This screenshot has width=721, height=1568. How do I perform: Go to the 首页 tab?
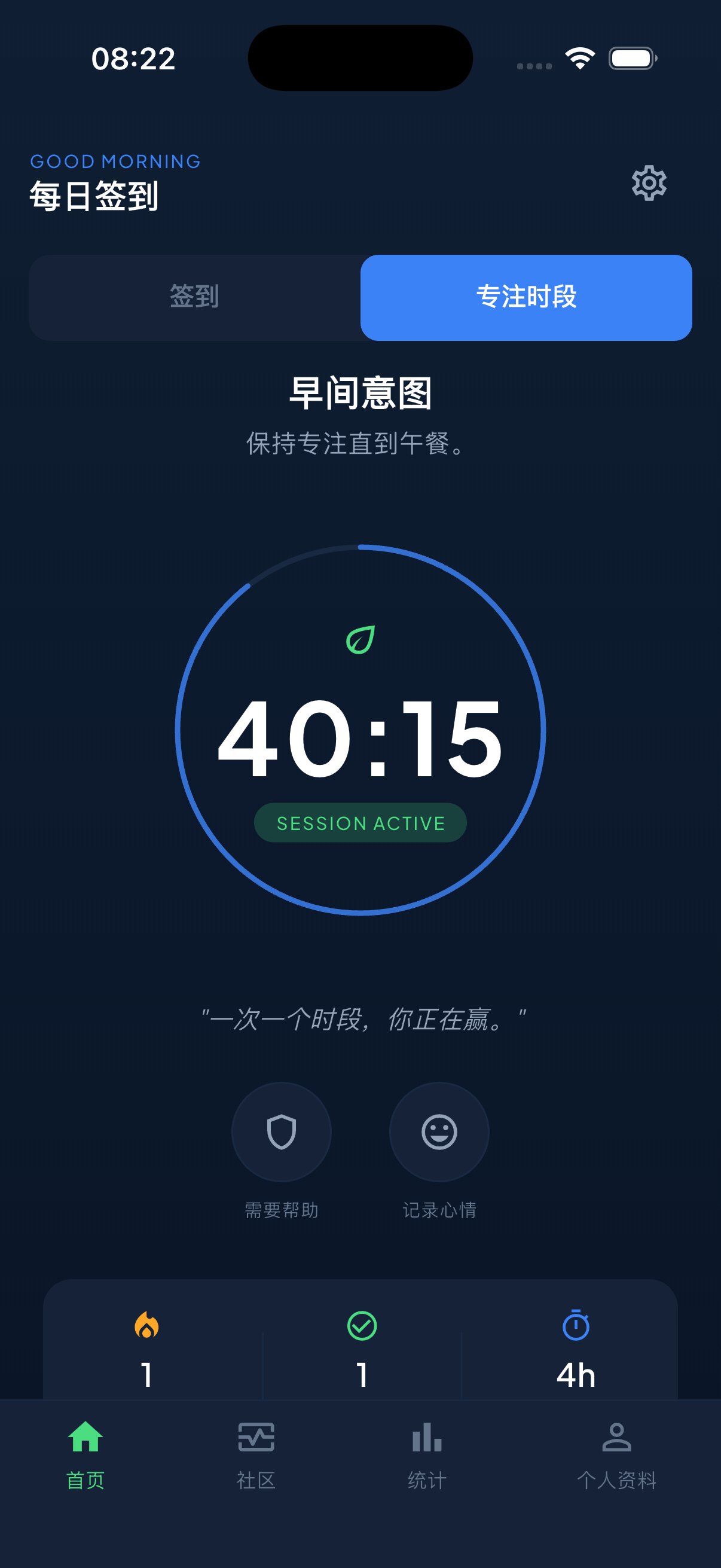coord(85,1455)
